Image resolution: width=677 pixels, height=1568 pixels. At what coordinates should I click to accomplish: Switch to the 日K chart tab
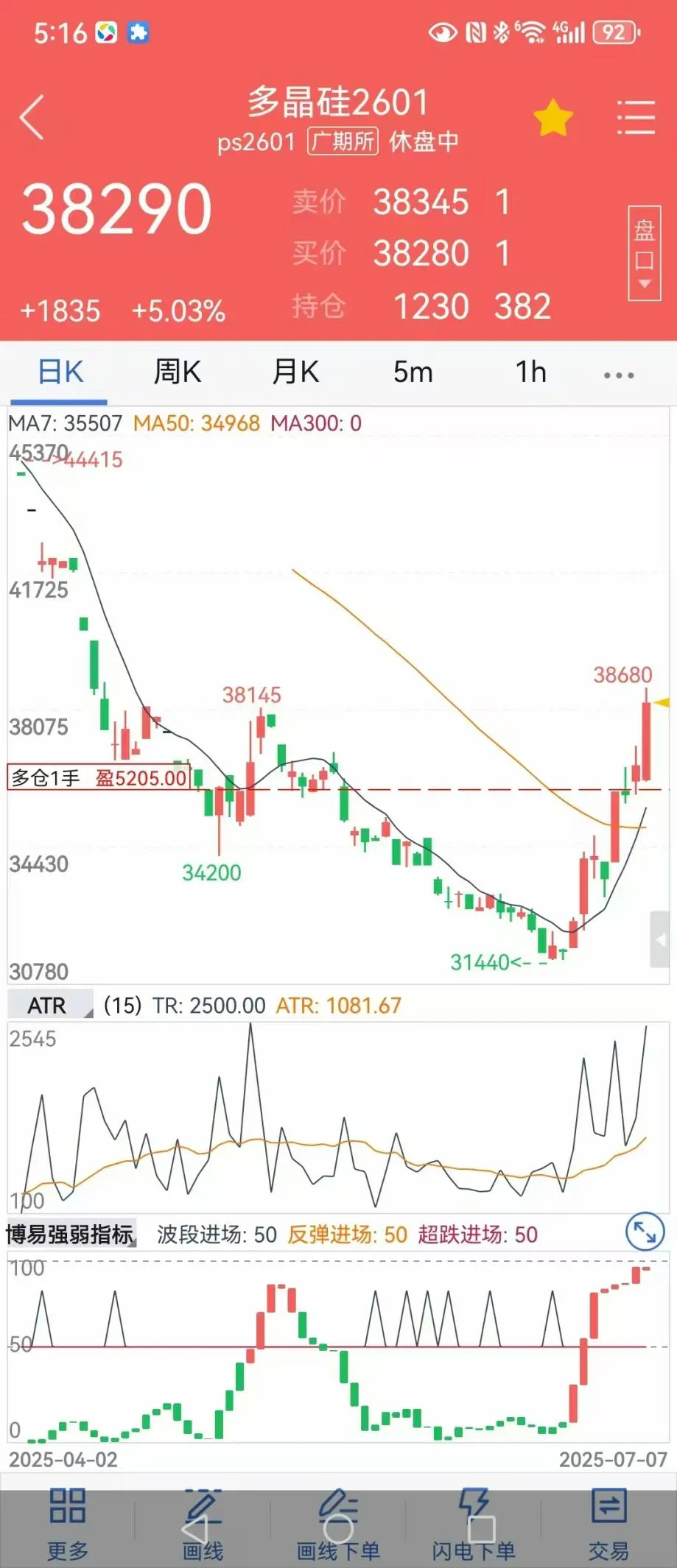pyautogui.click(x=60, y=372)
